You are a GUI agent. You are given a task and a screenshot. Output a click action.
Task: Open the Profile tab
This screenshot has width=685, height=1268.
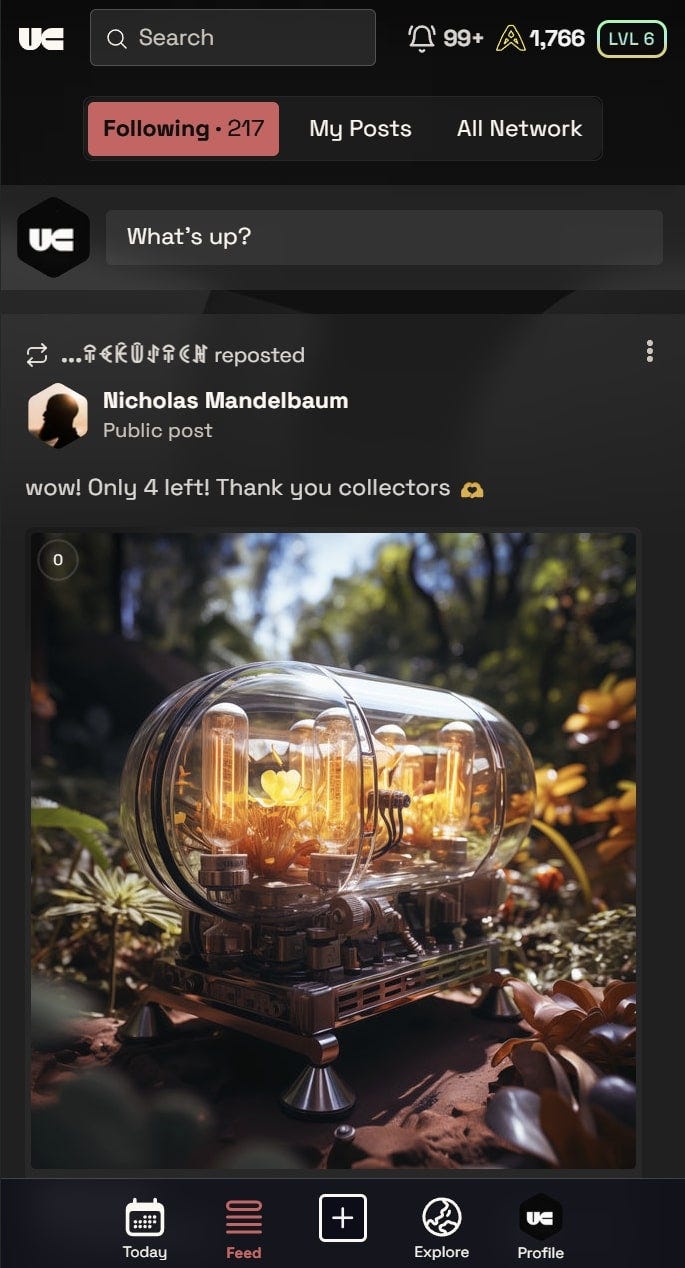[x=540, y=1230]
